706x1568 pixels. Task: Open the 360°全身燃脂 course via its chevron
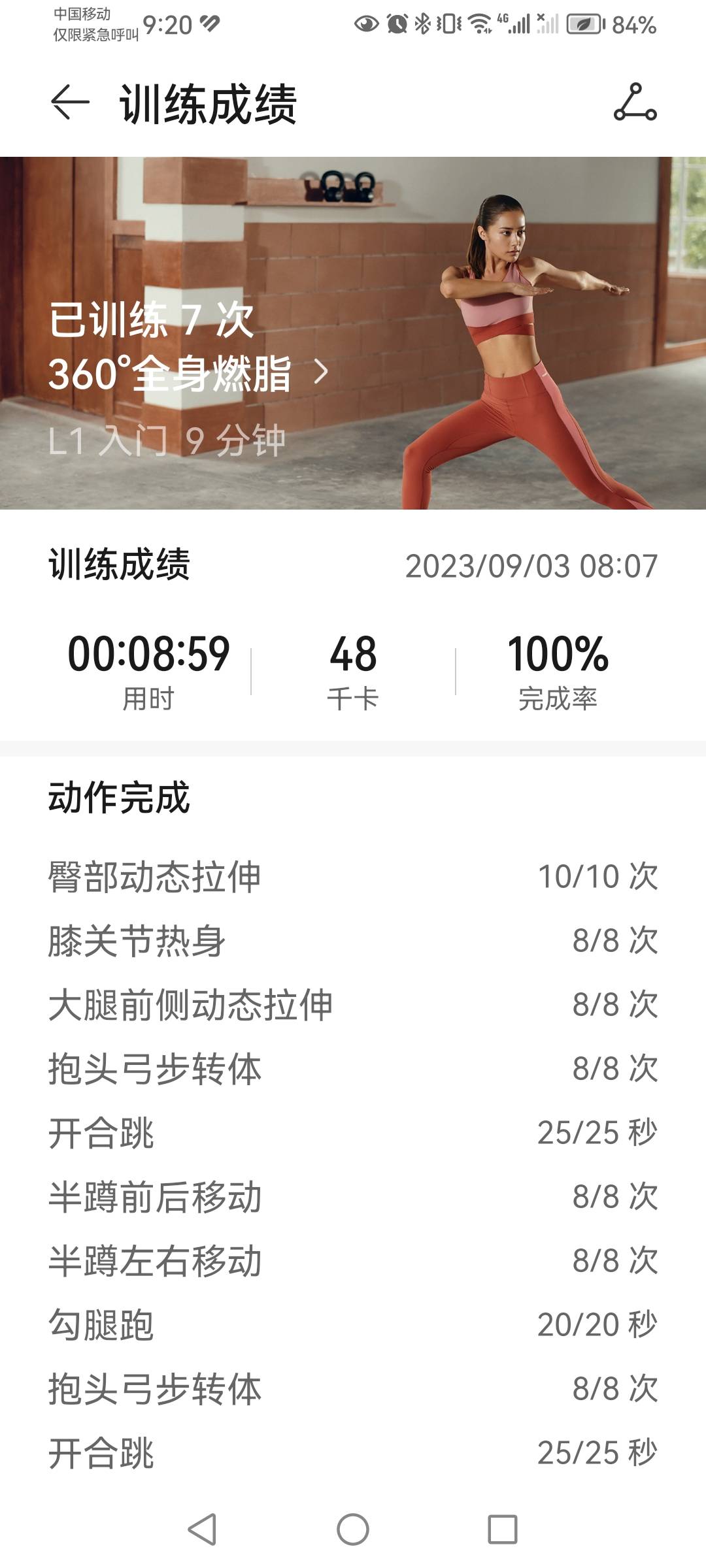click(322, 374)
